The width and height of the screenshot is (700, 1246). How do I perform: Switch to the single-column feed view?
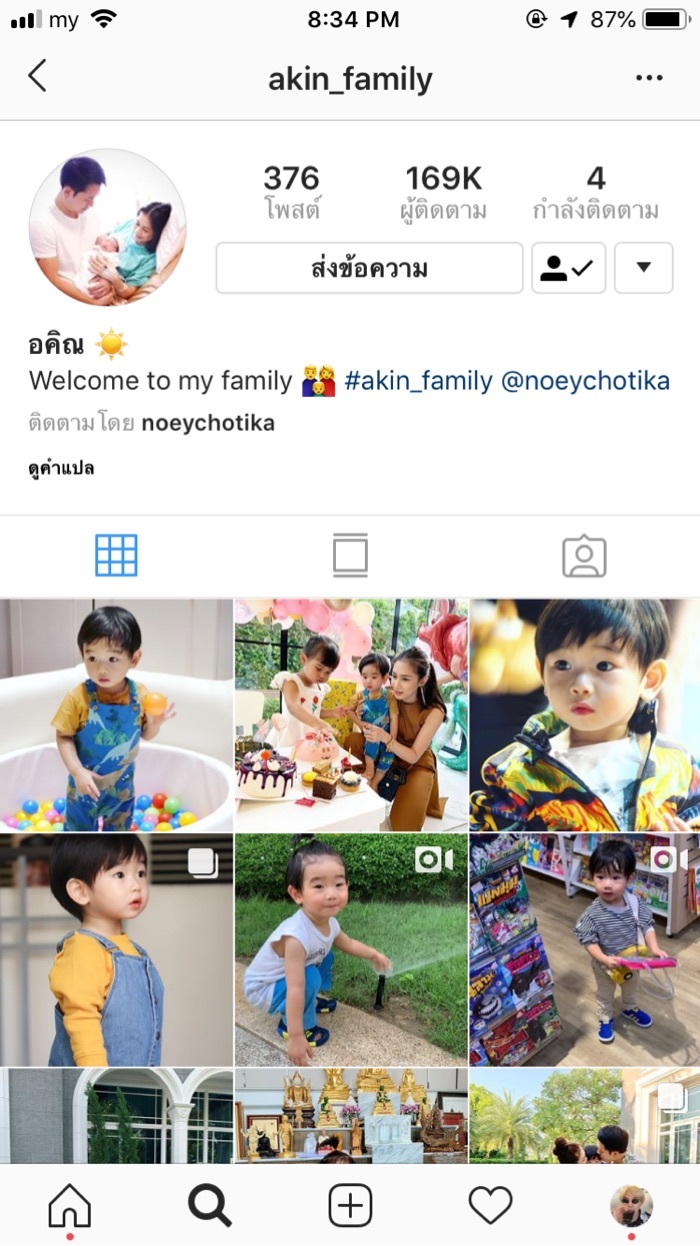[x=350, y=556]
